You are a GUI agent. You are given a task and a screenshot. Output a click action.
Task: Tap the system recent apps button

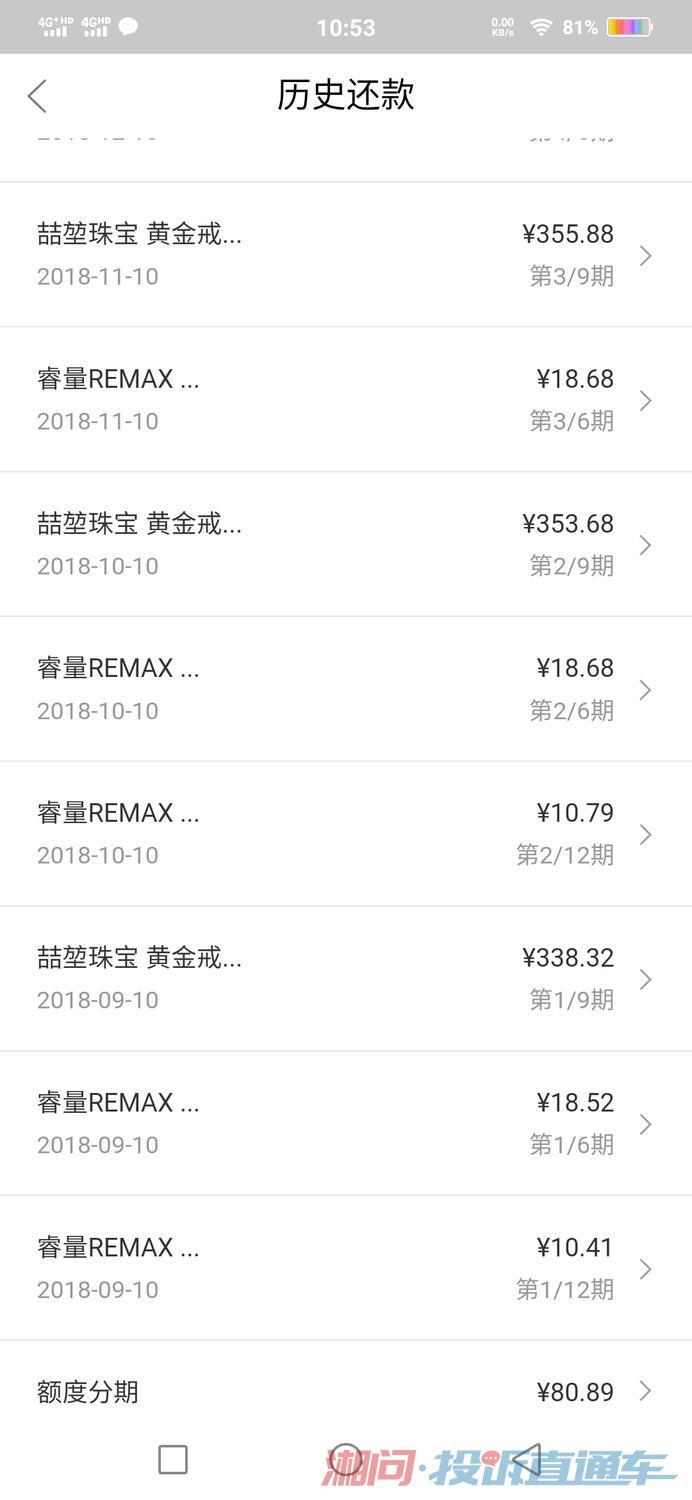click(x=173, y=1460)
